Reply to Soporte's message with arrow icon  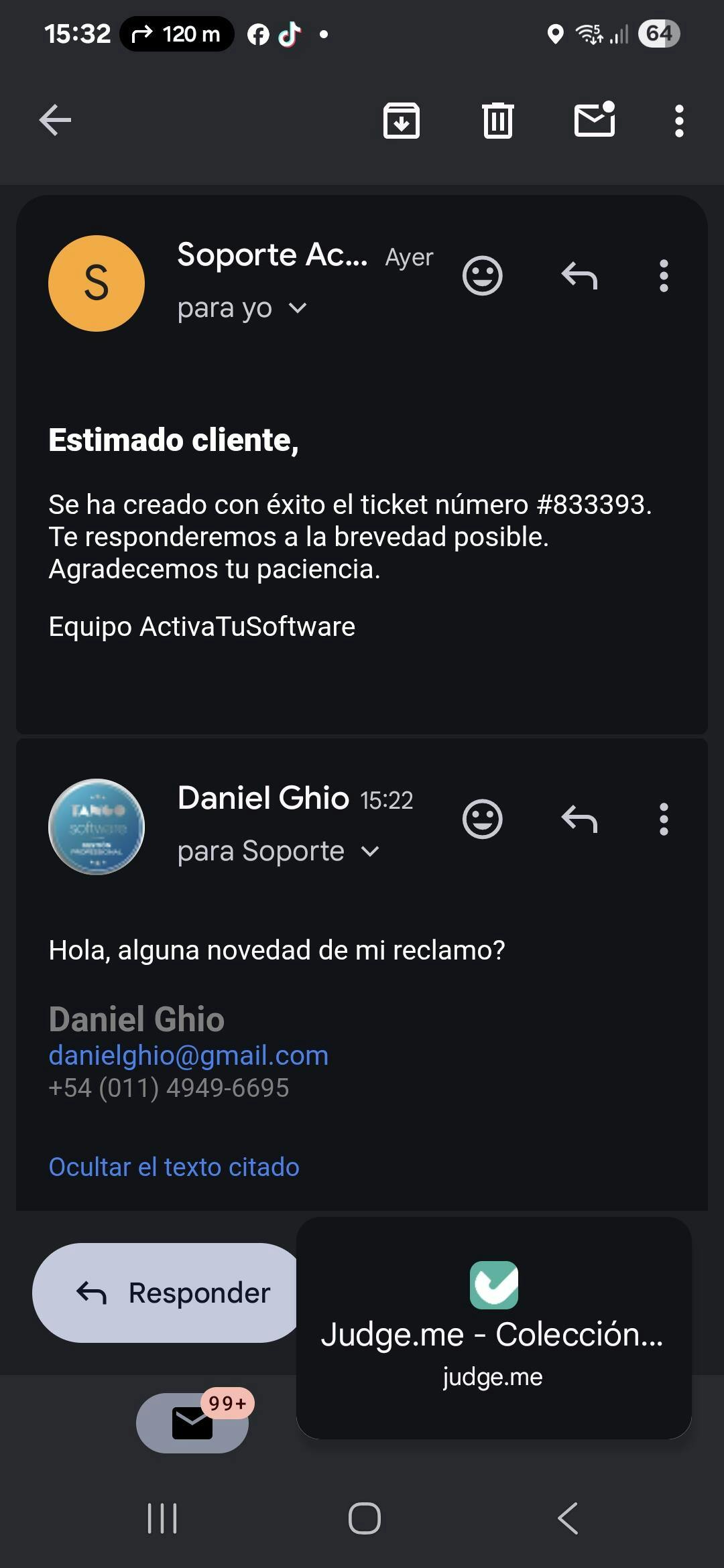pyautogui.click(x=579, y=275)
